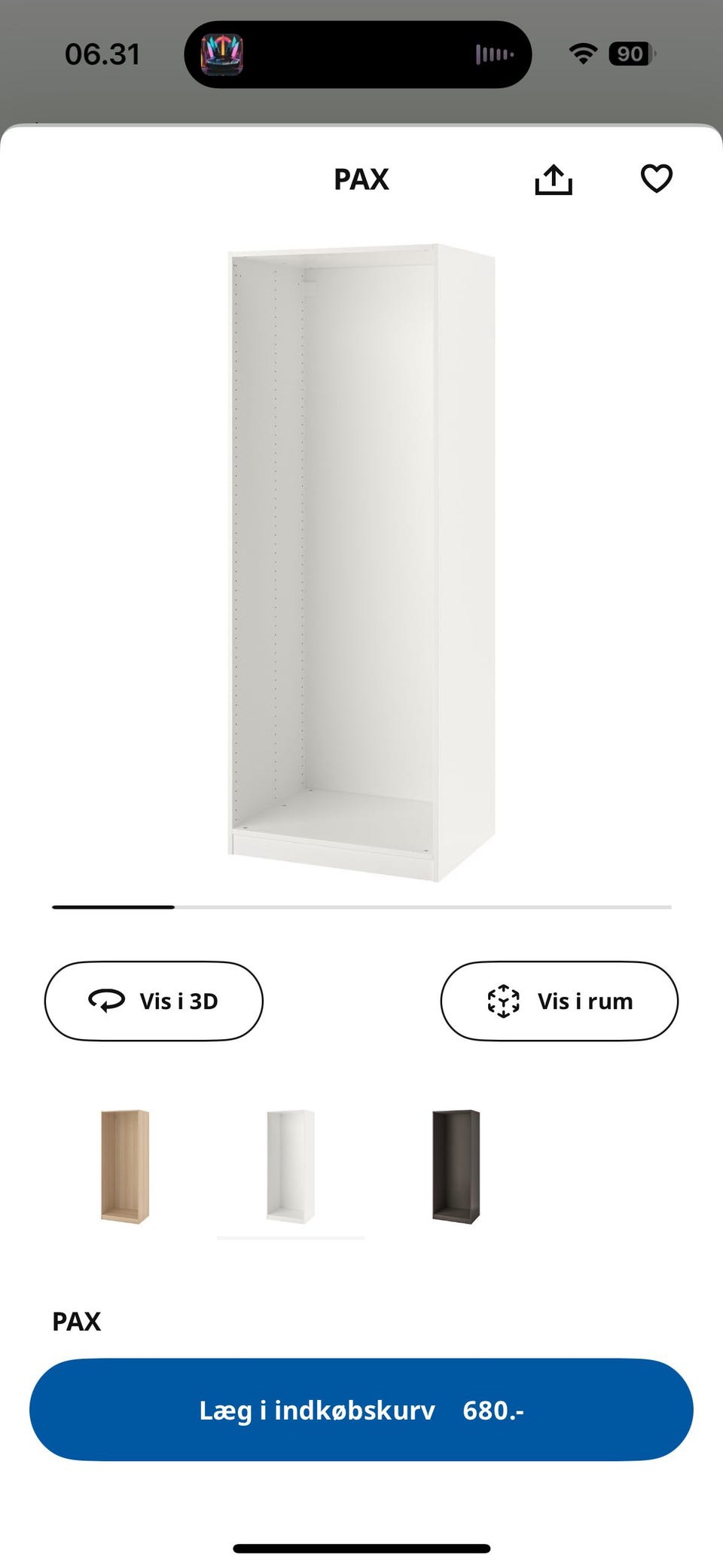Screen dimensions: 723x1568
Task: Add PAX to favorites with heart icon
Action: (x=656, y=179)
